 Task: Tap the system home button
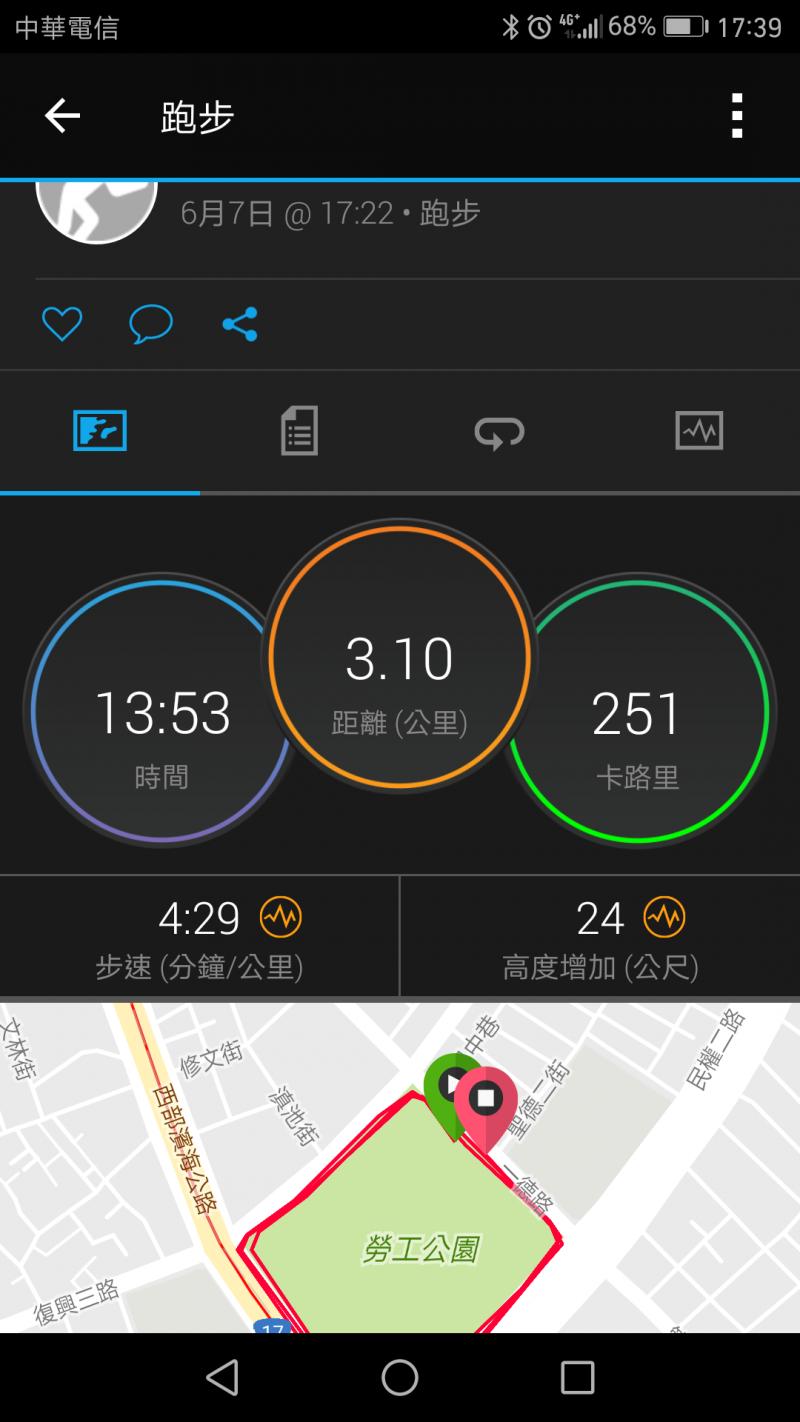400,1377
